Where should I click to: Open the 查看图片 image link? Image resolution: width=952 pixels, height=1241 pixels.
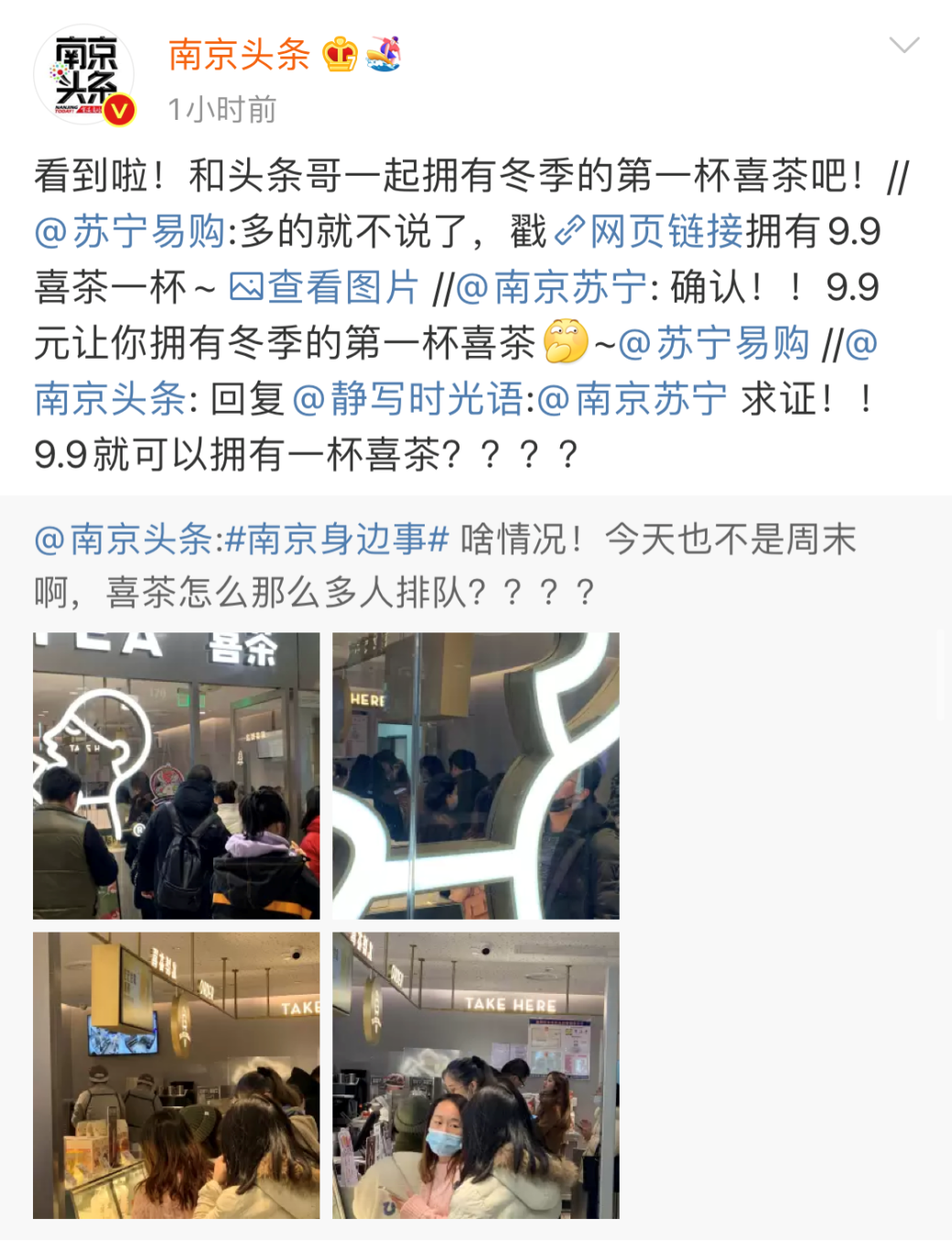pyautogui.click(x=325, y=287)
